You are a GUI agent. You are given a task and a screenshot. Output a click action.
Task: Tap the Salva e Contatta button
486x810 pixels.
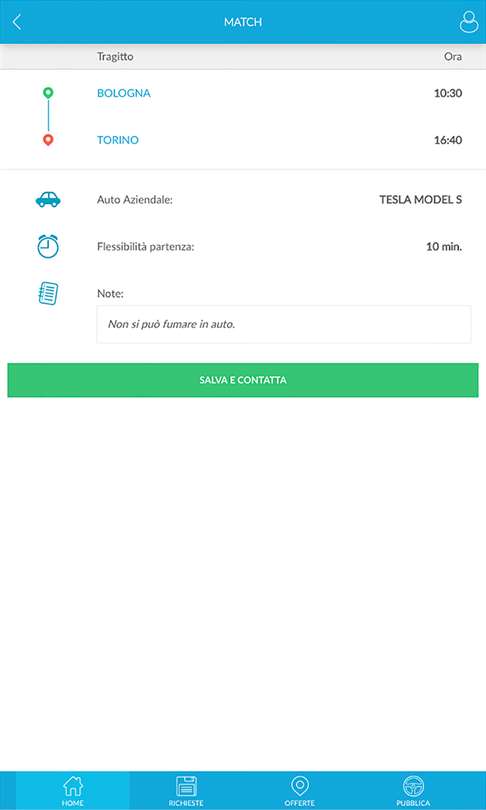tap(243, 380)
